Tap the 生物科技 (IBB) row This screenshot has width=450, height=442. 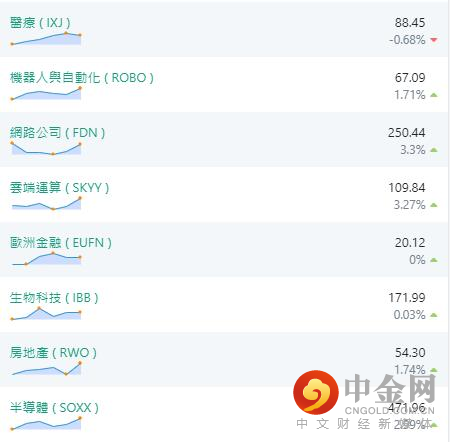(224, 304)
